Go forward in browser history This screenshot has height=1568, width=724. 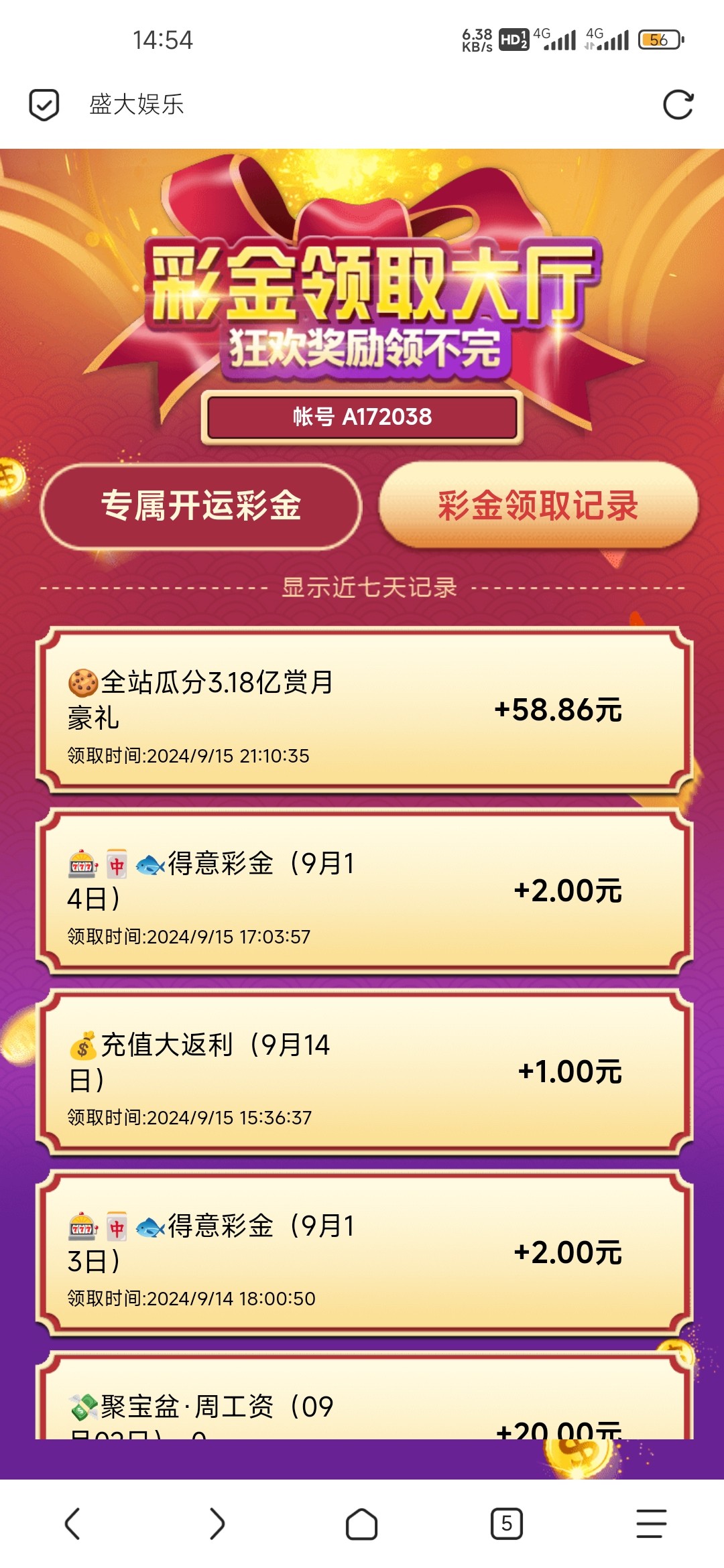click(217, 1524)
